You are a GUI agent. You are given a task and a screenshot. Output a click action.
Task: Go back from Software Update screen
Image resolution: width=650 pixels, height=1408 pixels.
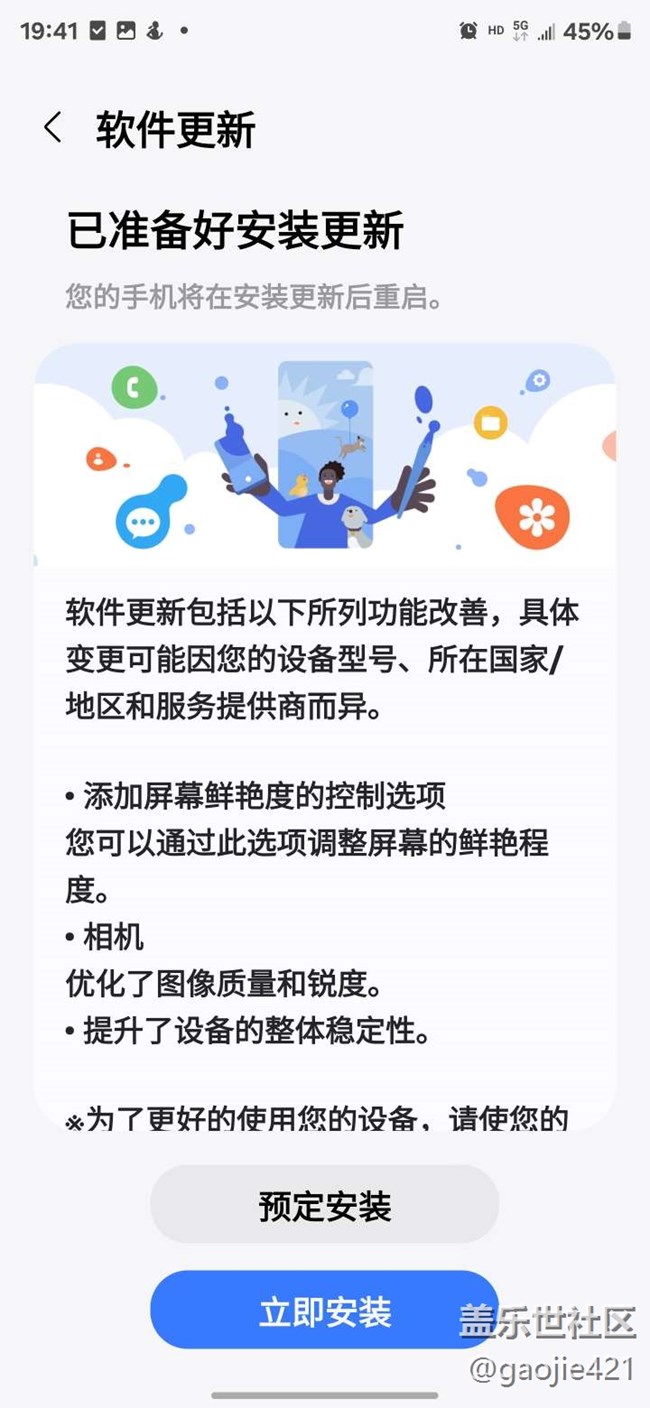[53, 128]
